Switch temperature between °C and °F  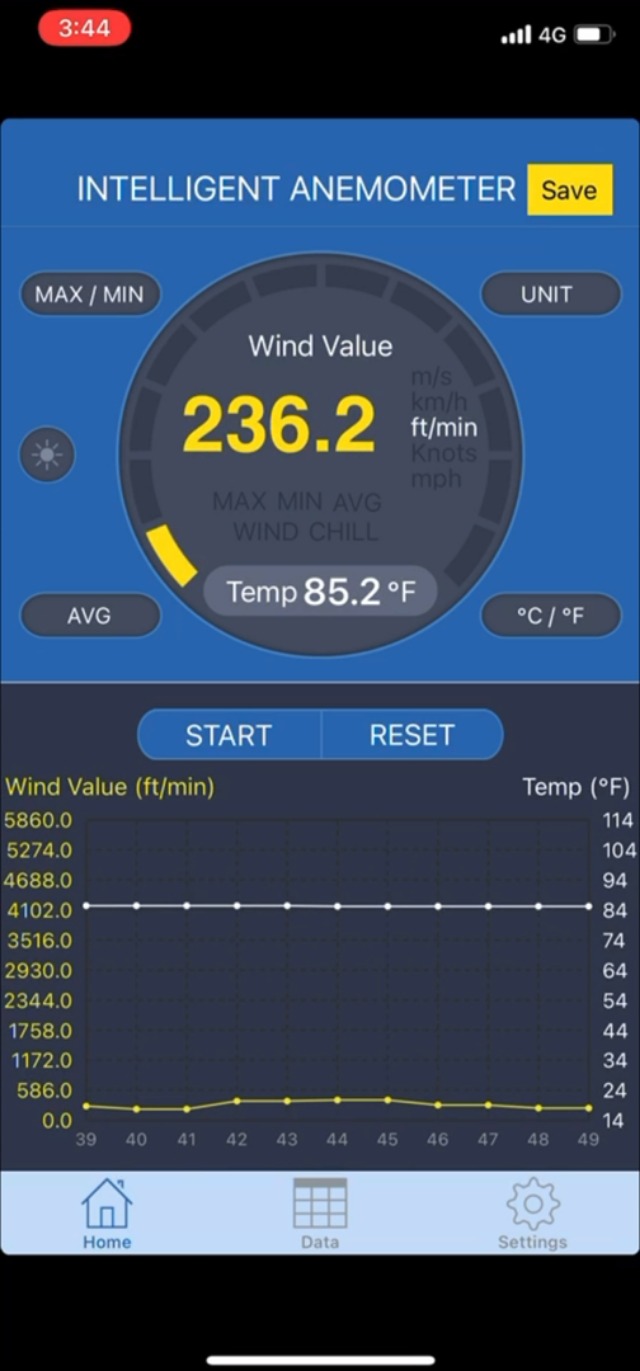tap(549, 615)
